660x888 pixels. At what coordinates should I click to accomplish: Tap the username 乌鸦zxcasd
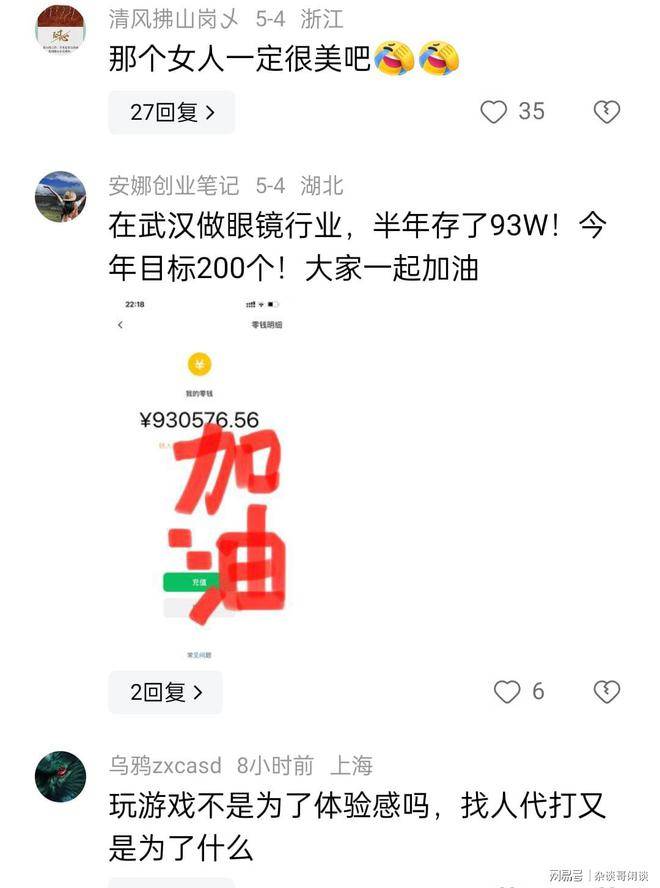(x=165, y=766)
